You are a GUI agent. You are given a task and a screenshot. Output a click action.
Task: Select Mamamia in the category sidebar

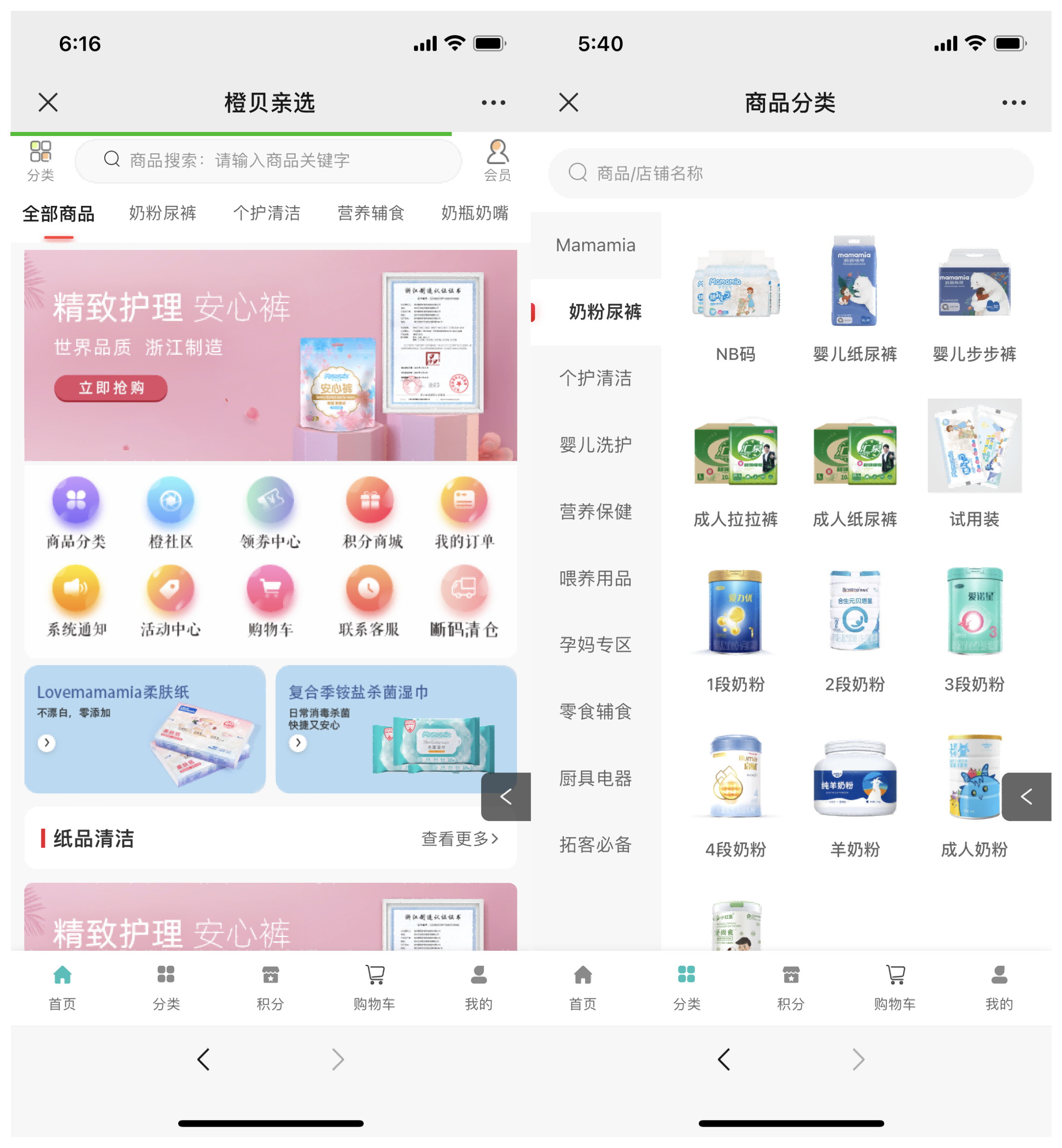coord(595,245)
